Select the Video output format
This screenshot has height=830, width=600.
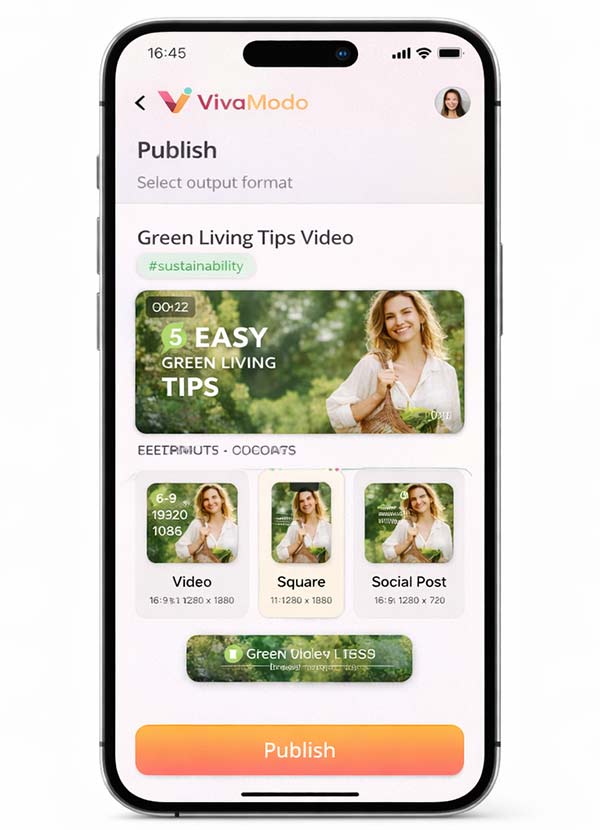(x=192, y=543)
